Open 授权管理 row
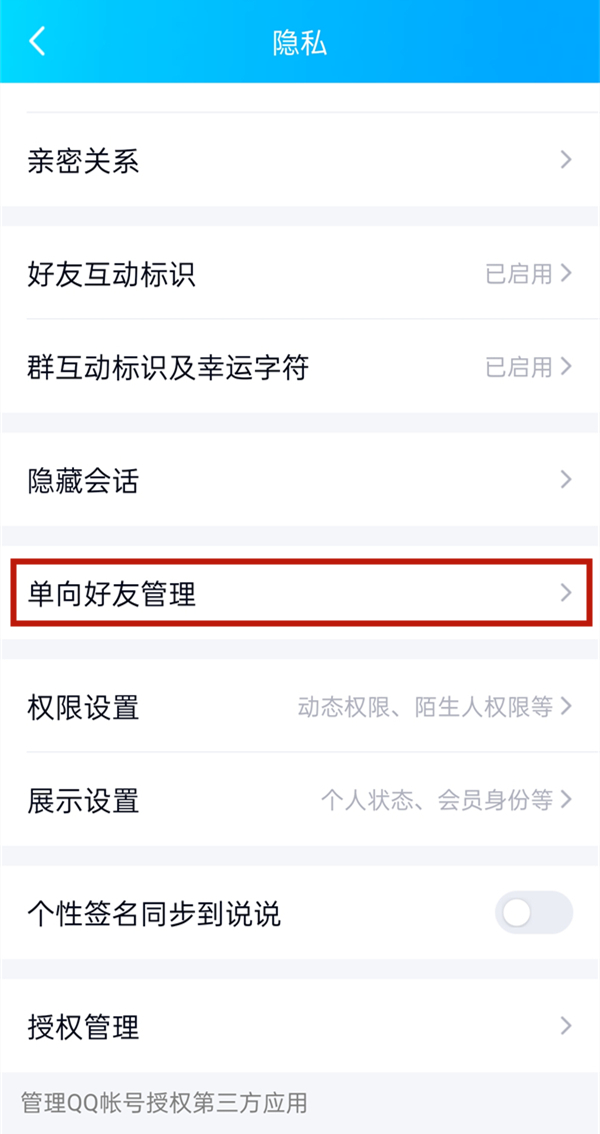The height and width of the screenshot is (1134, 600). point(300,1026)
